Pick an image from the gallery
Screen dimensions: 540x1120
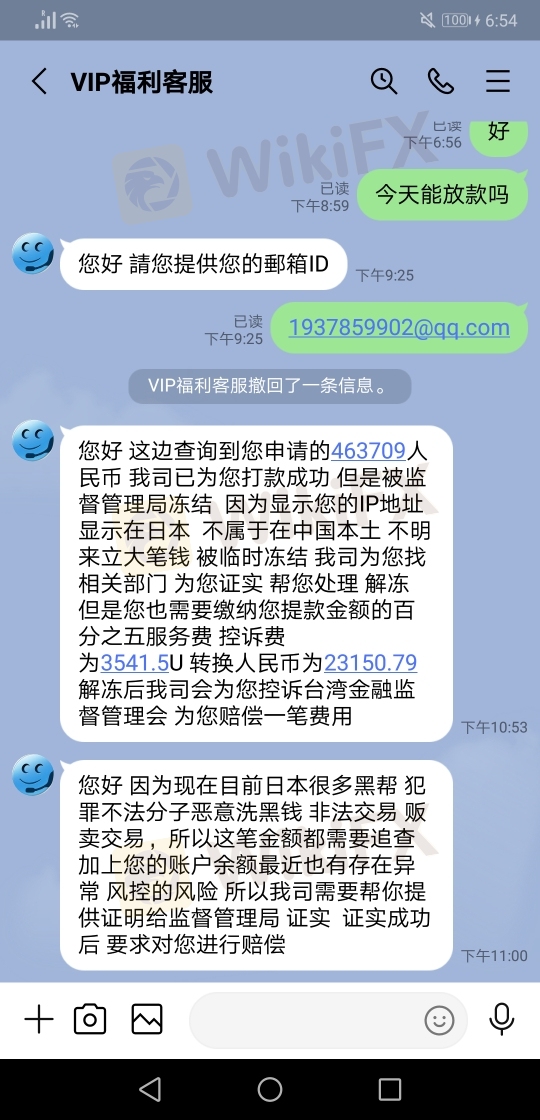[x=147, y=1019]
